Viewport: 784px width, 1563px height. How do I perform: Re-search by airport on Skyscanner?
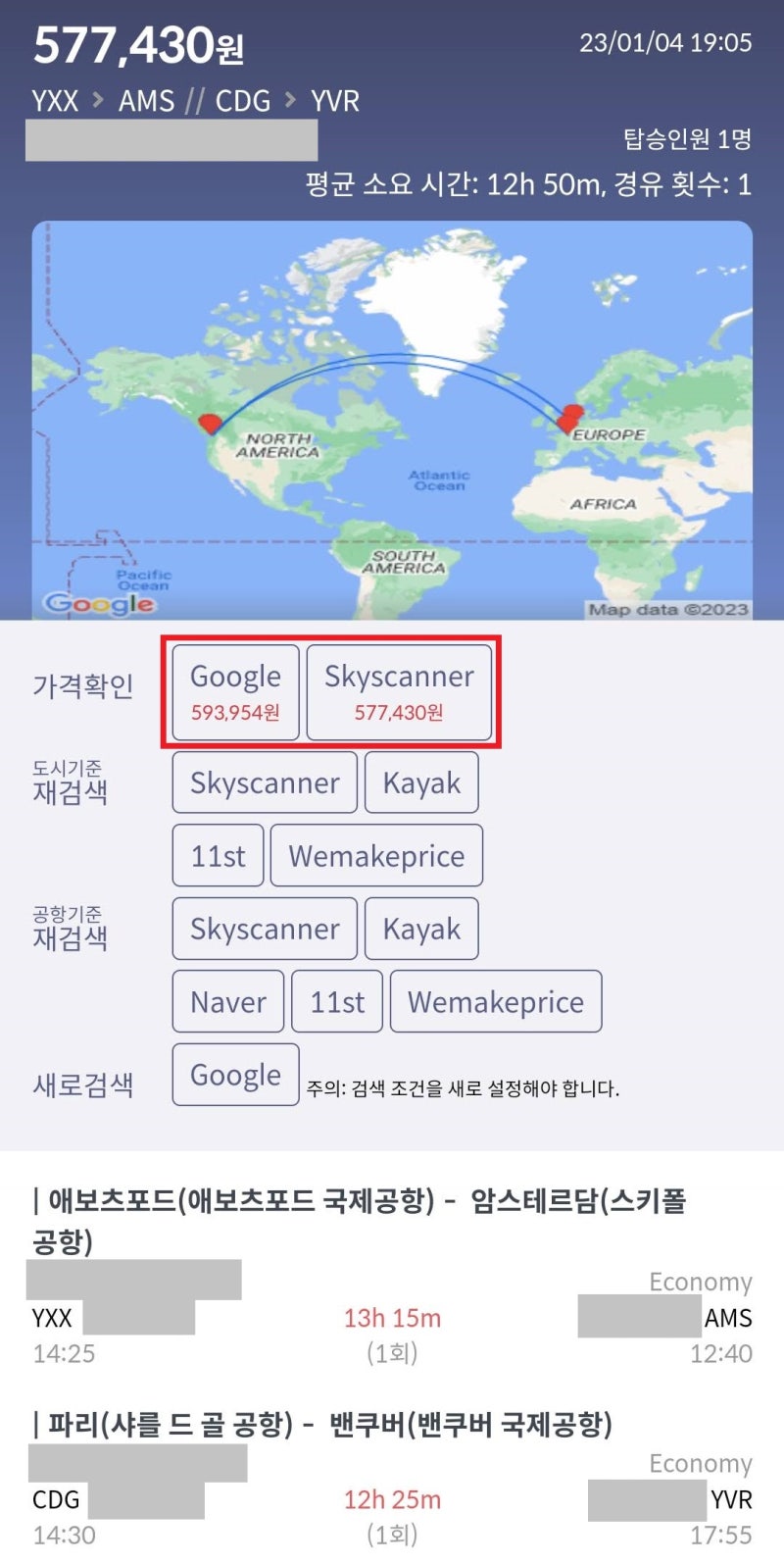click(x=265, y=929)
